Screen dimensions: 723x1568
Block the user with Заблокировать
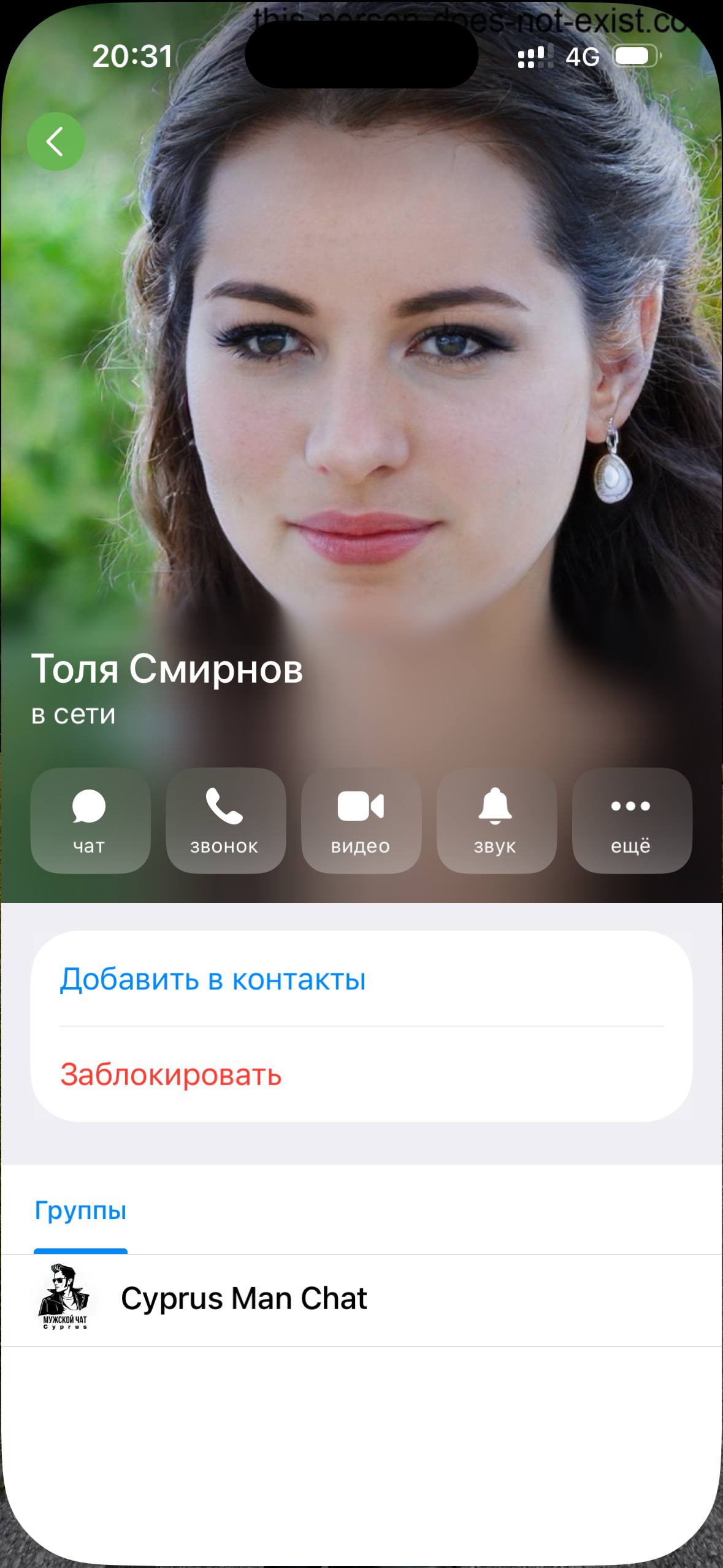(x=171, y=1075)
